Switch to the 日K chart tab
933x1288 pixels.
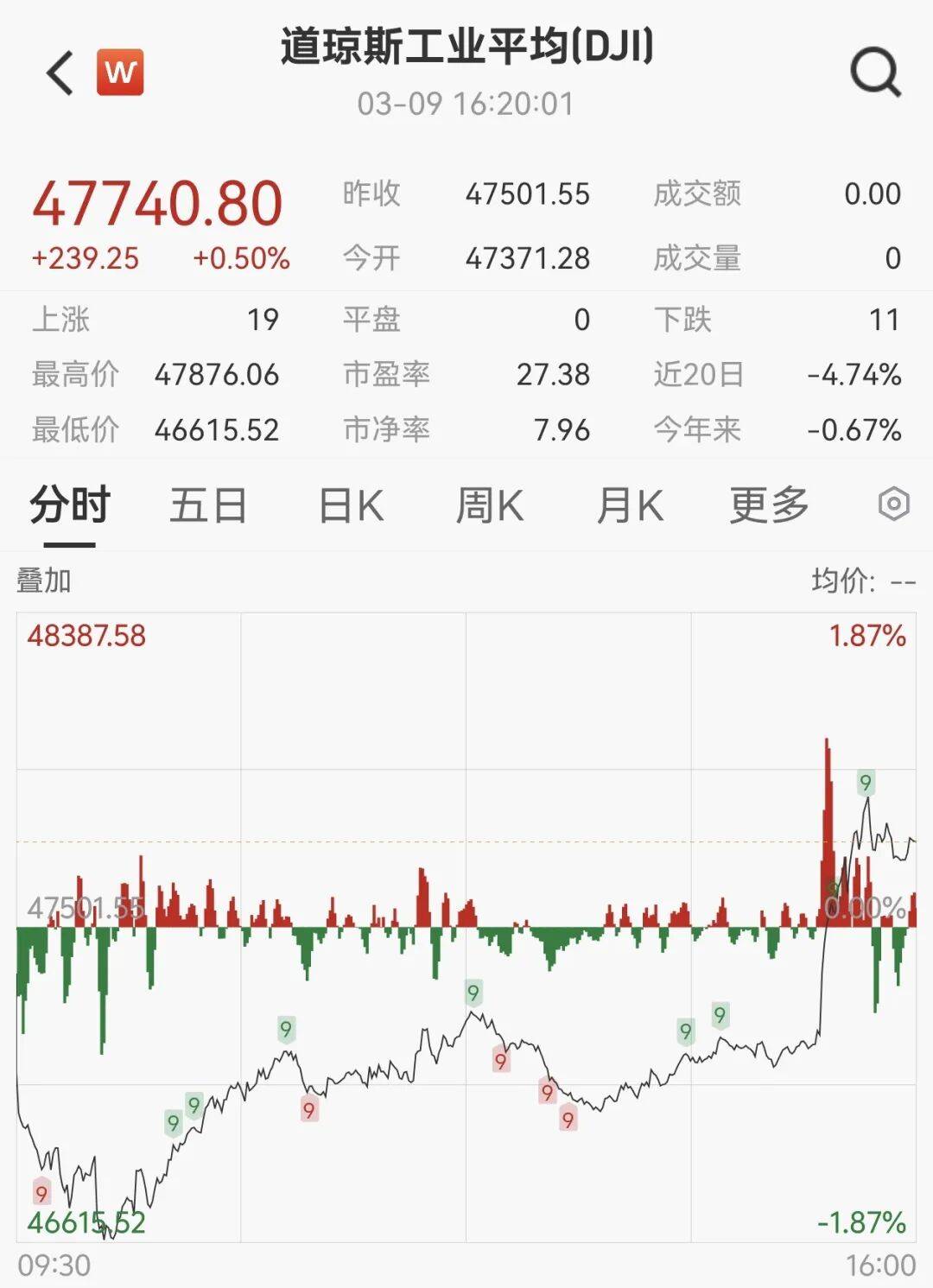(351, 505)
